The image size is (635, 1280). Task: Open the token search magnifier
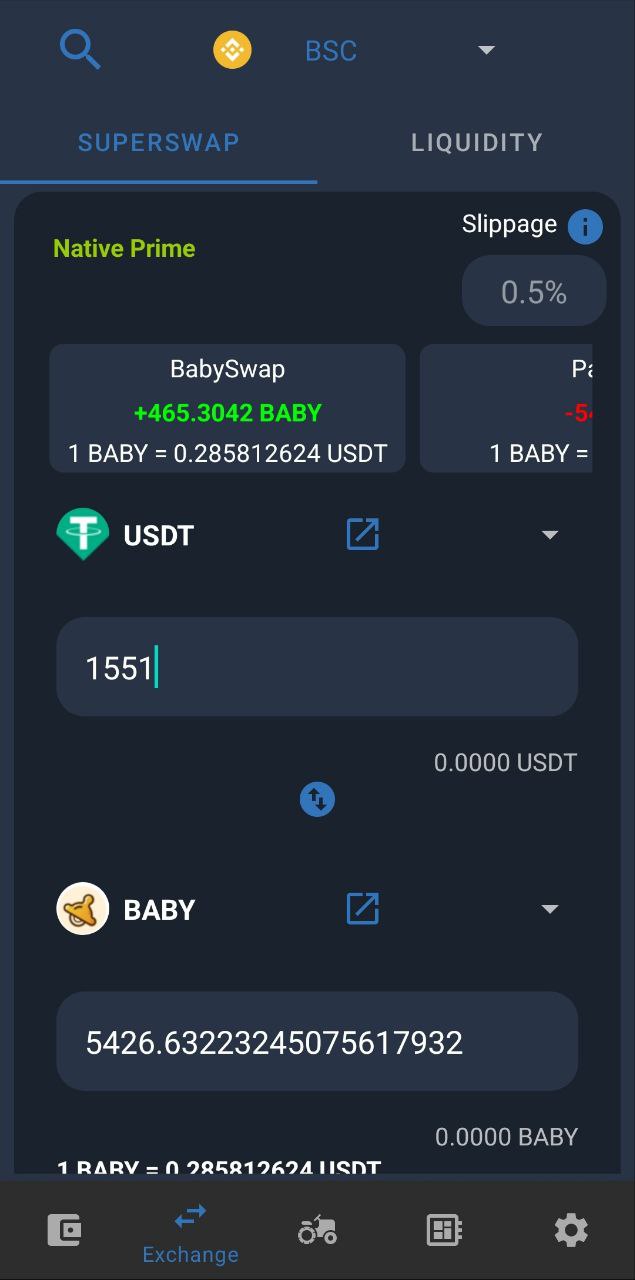[80, 49]
